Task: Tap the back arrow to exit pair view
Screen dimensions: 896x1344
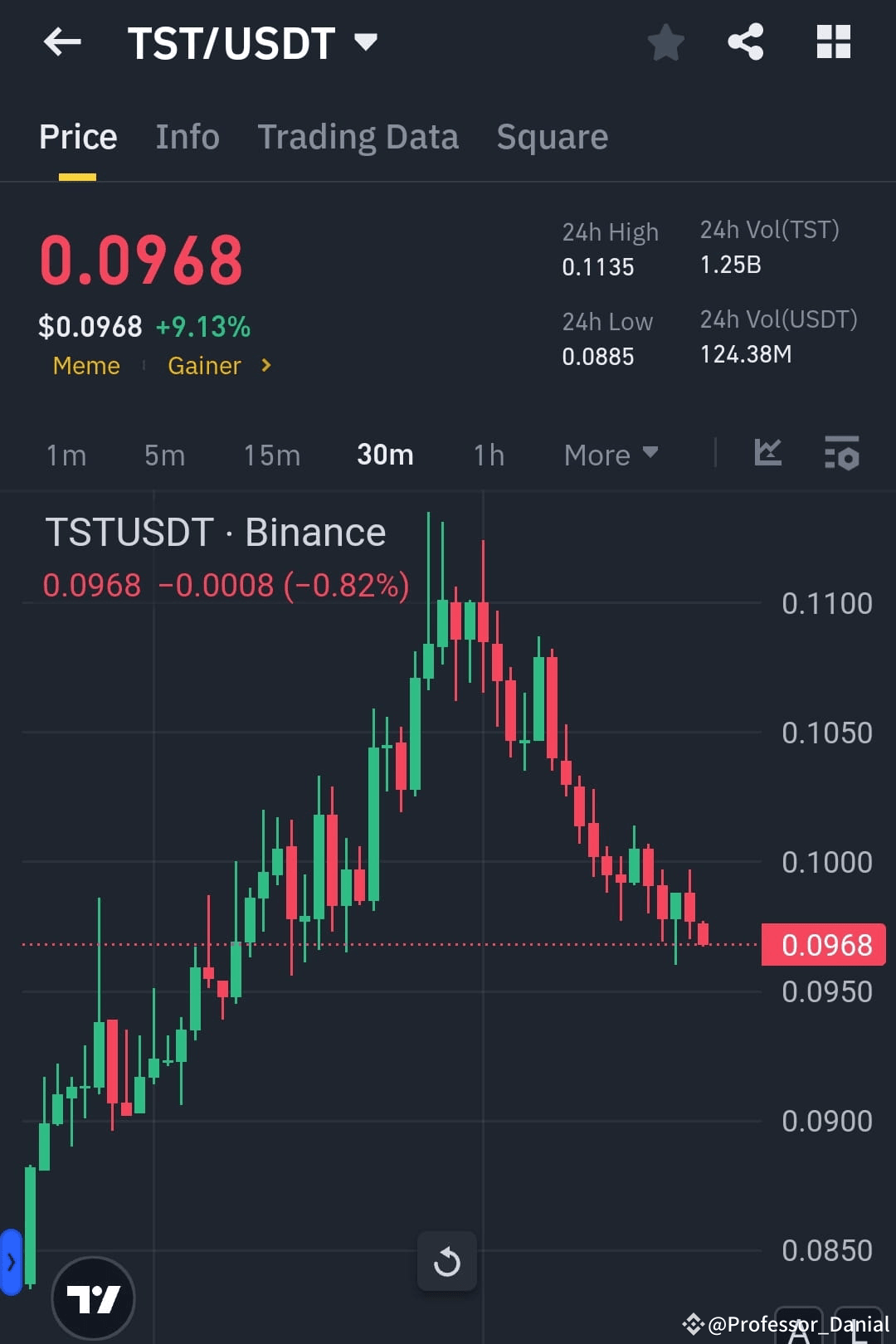Action: point(62,43)
